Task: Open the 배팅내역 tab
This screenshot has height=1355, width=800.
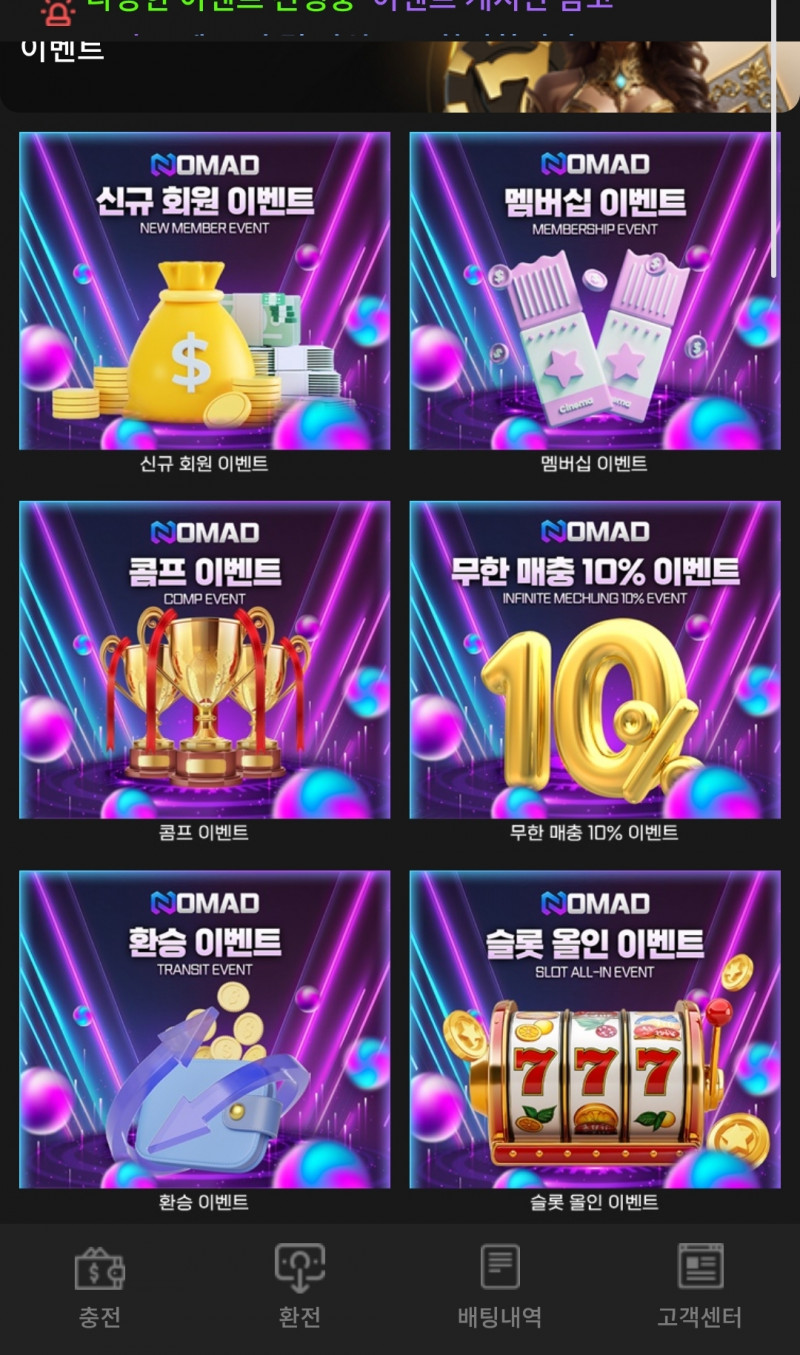Action: (x=500, y=1287)
